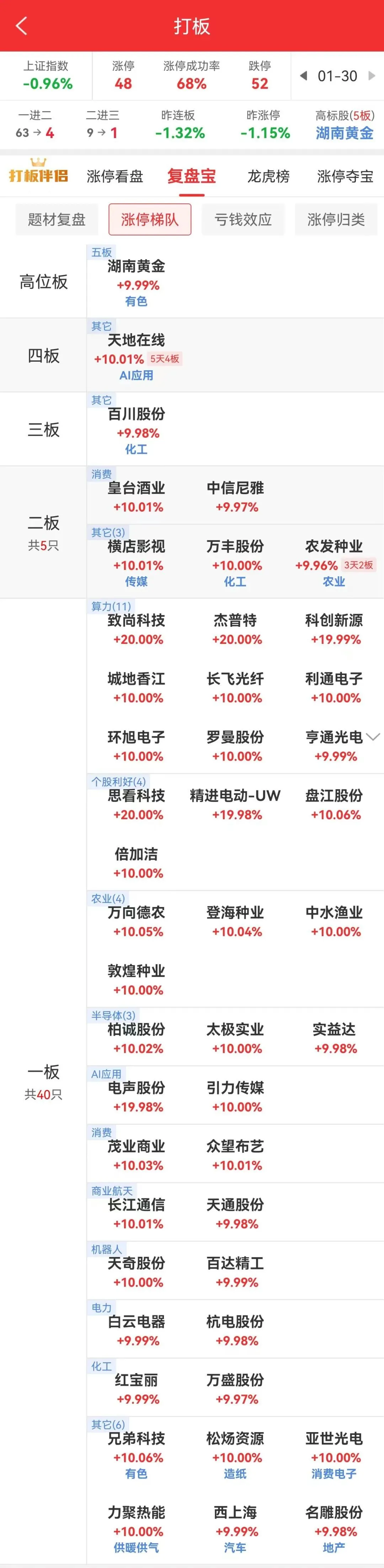Select the 亏钱效应 chip
This screenshot has width=384, height=1568.
243,219
